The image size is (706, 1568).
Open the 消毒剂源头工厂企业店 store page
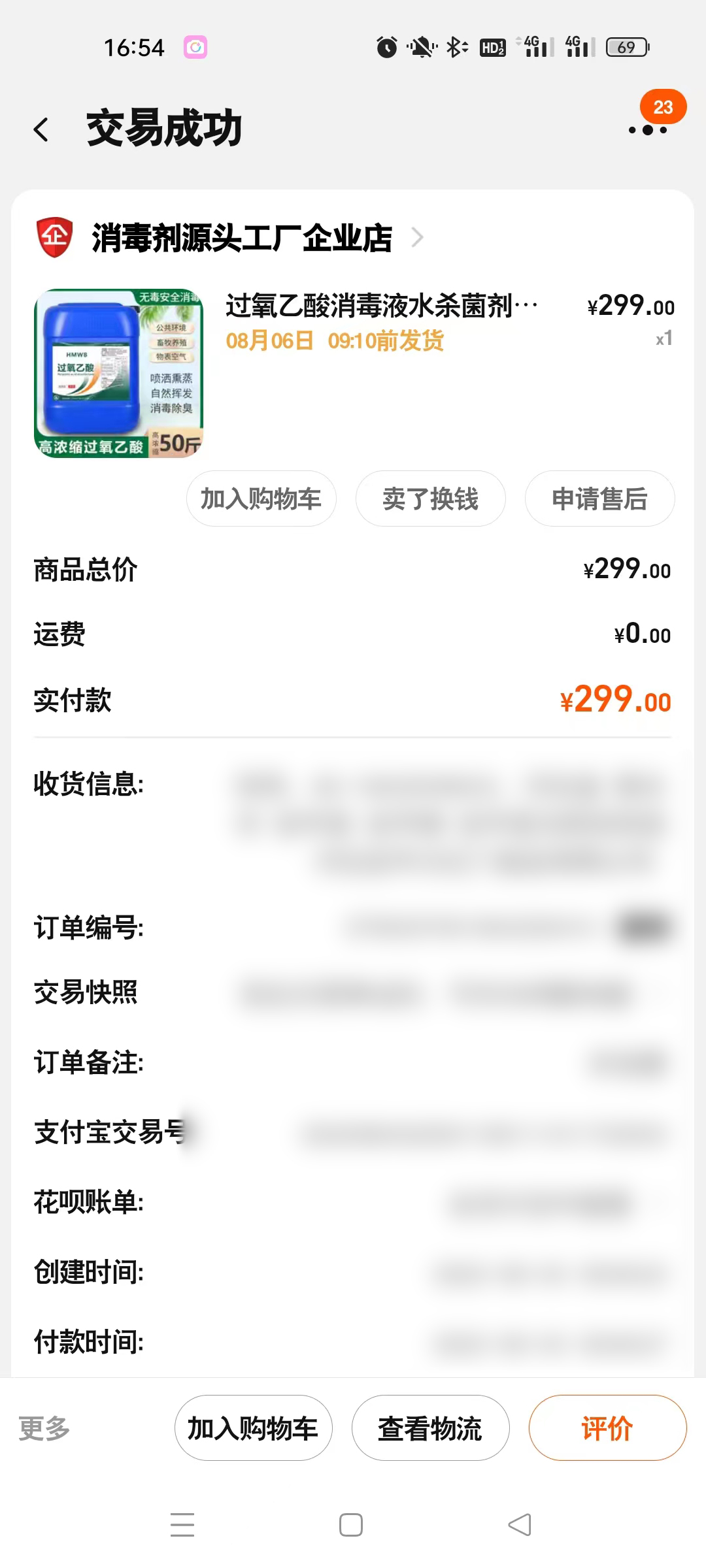[x=242, y=237]
